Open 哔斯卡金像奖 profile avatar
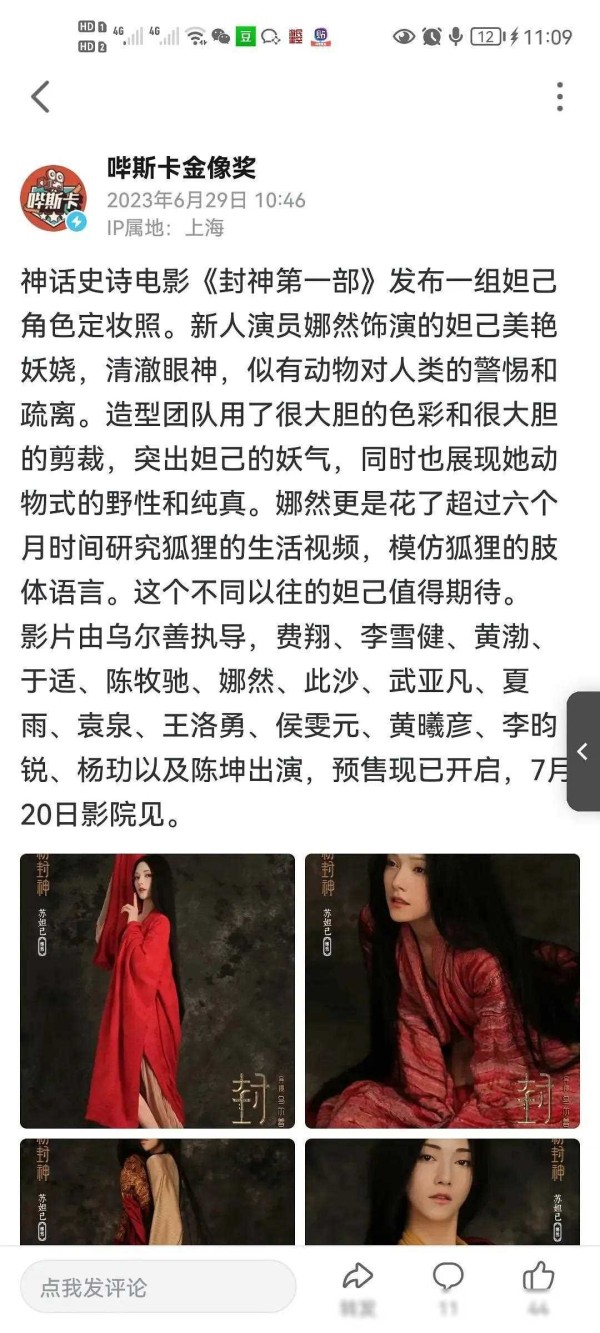 click(54, 198)
